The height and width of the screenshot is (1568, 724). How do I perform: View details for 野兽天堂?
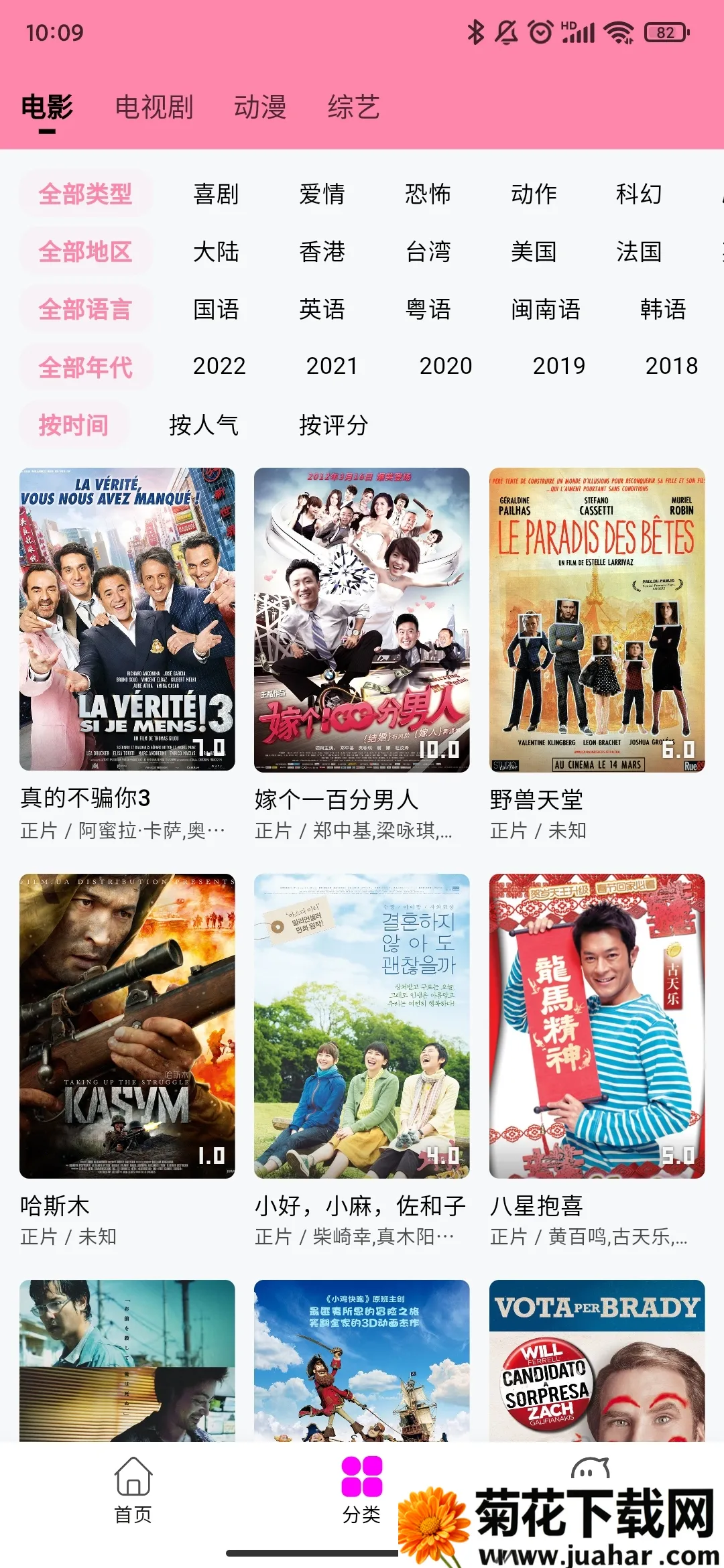point(597,619)
